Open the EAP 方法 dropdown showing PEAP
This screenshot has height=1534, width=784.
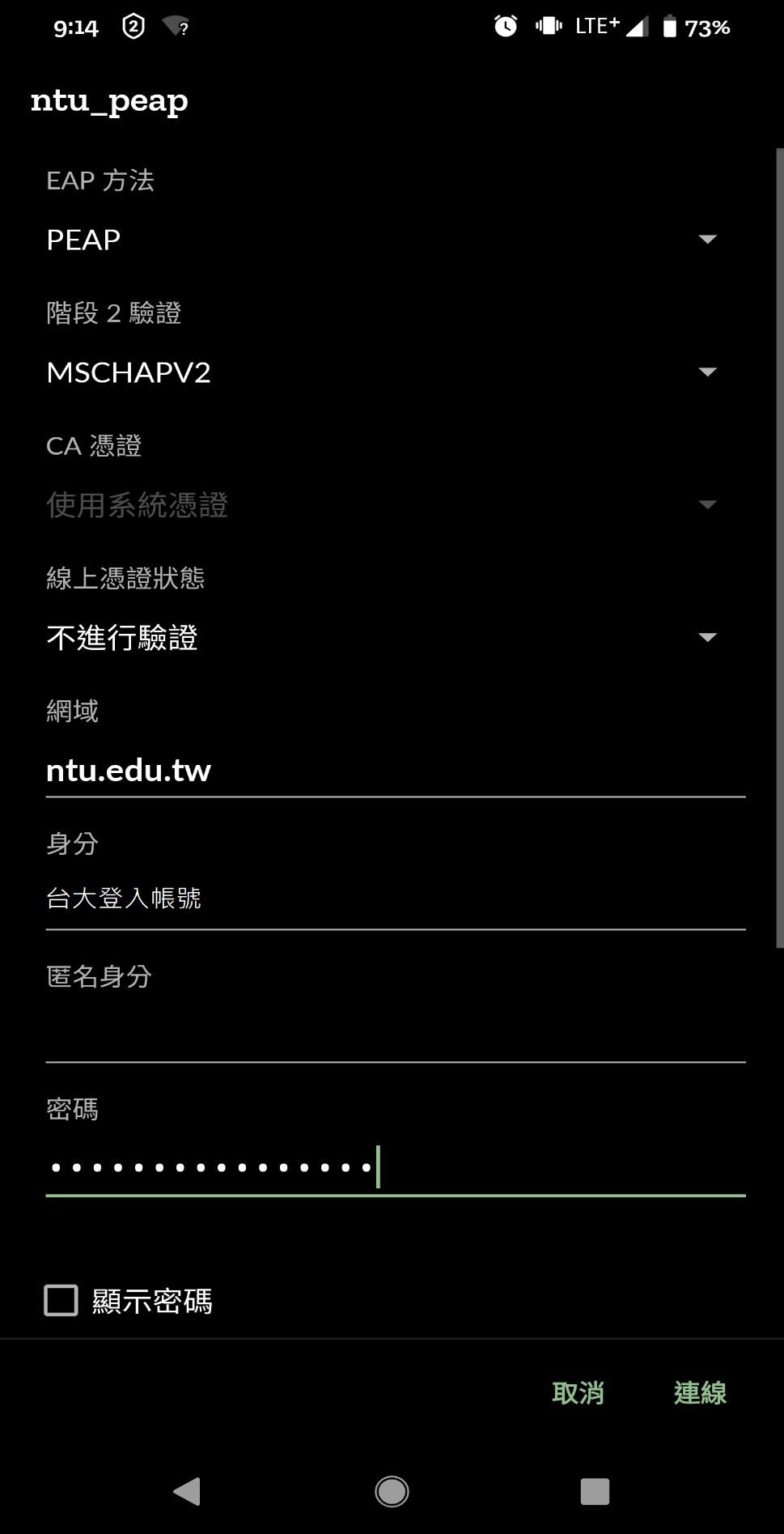tap(392, 239)
